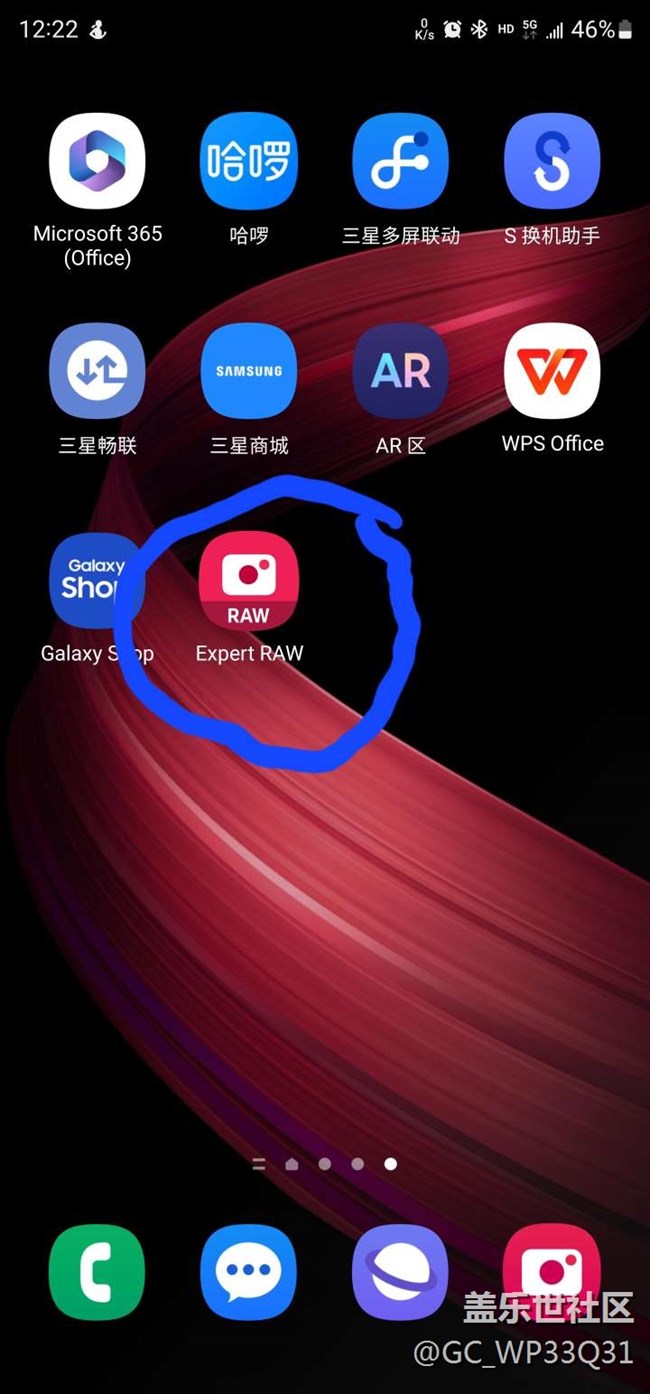This screenshot has width=650, height=1394.
Task: Open the Phone dialer in dock
Action: (x=97, y=1272)
